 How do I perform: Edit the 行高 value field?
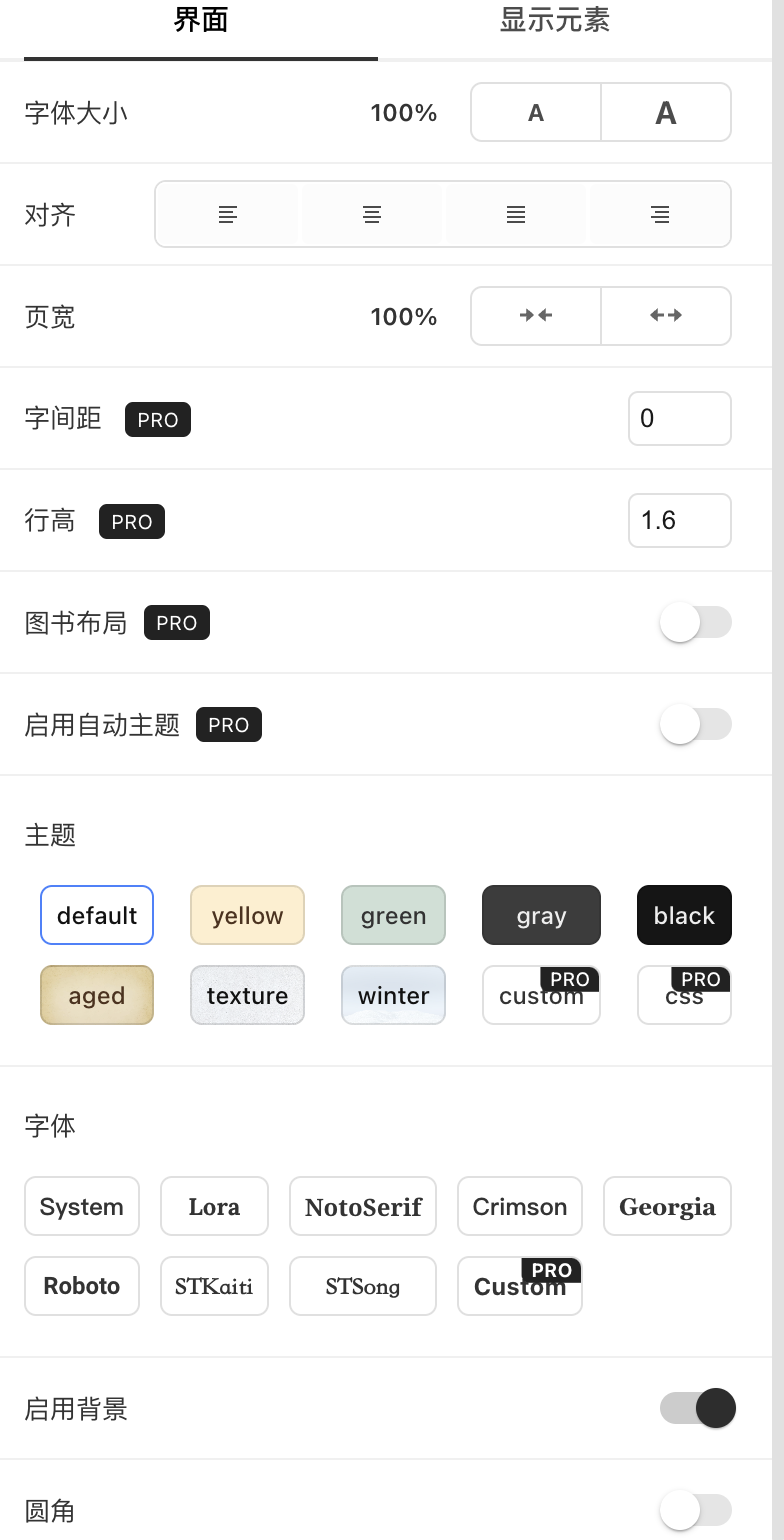679,520
